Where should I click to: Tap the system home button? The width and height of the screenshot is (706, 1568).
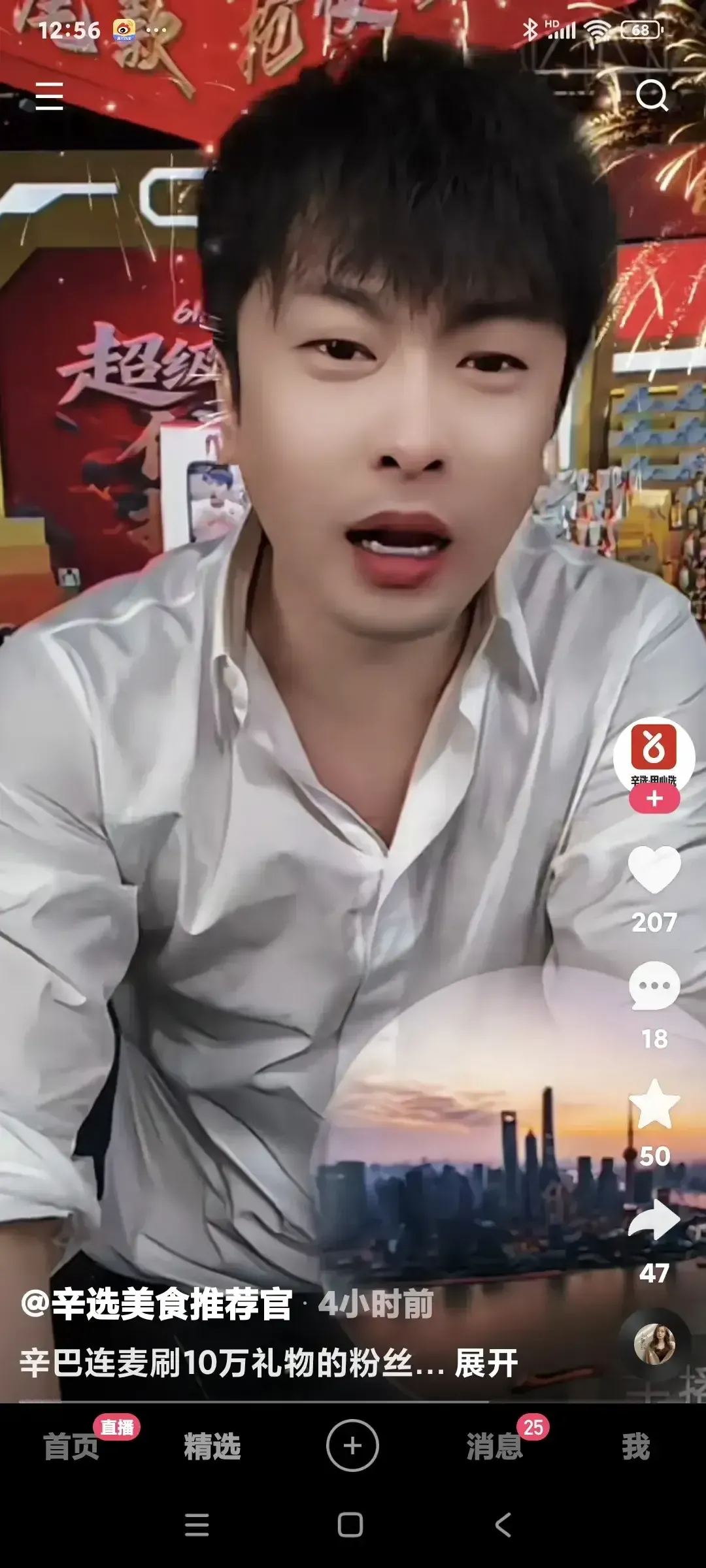point(350,1525)
